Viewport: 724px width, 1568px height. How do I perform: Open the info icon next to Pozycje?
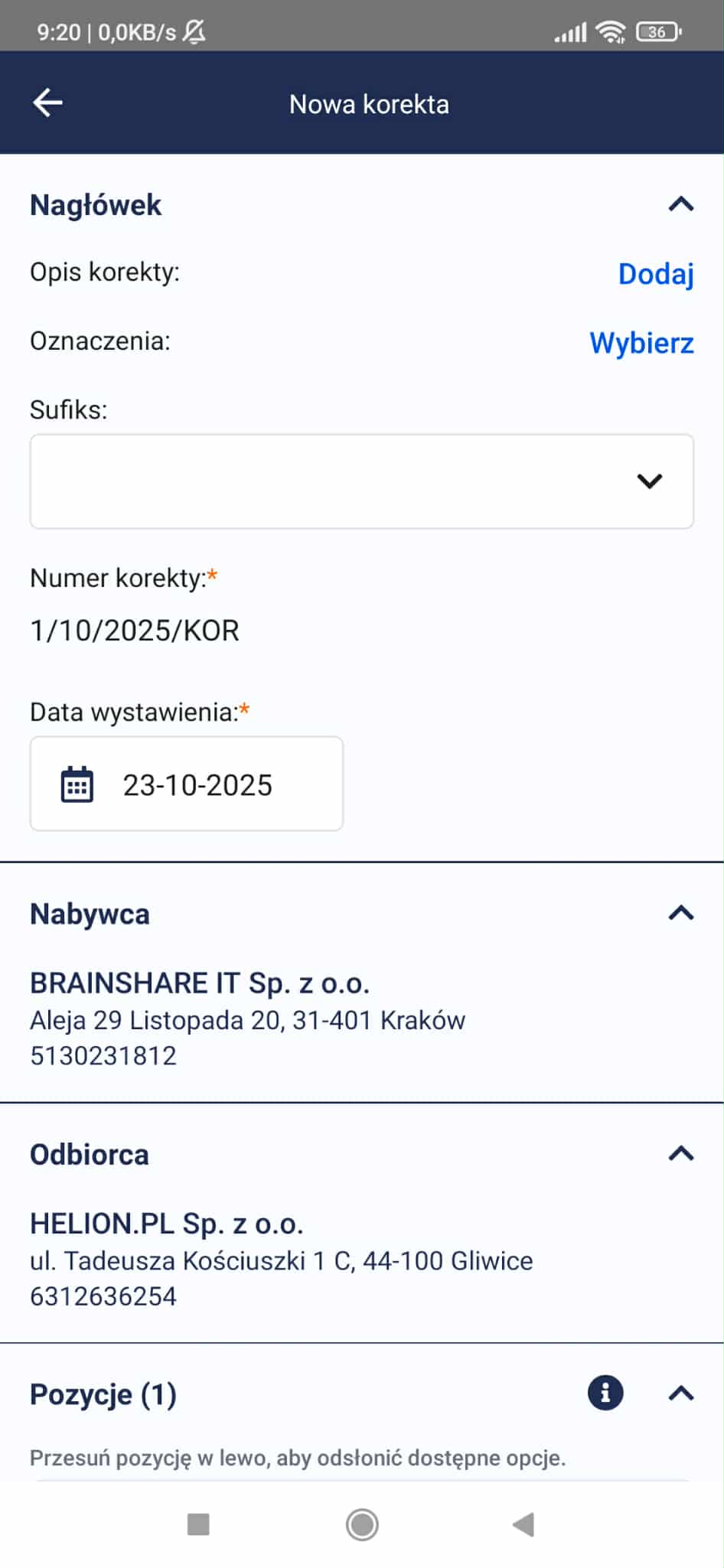coord(605,1392)
